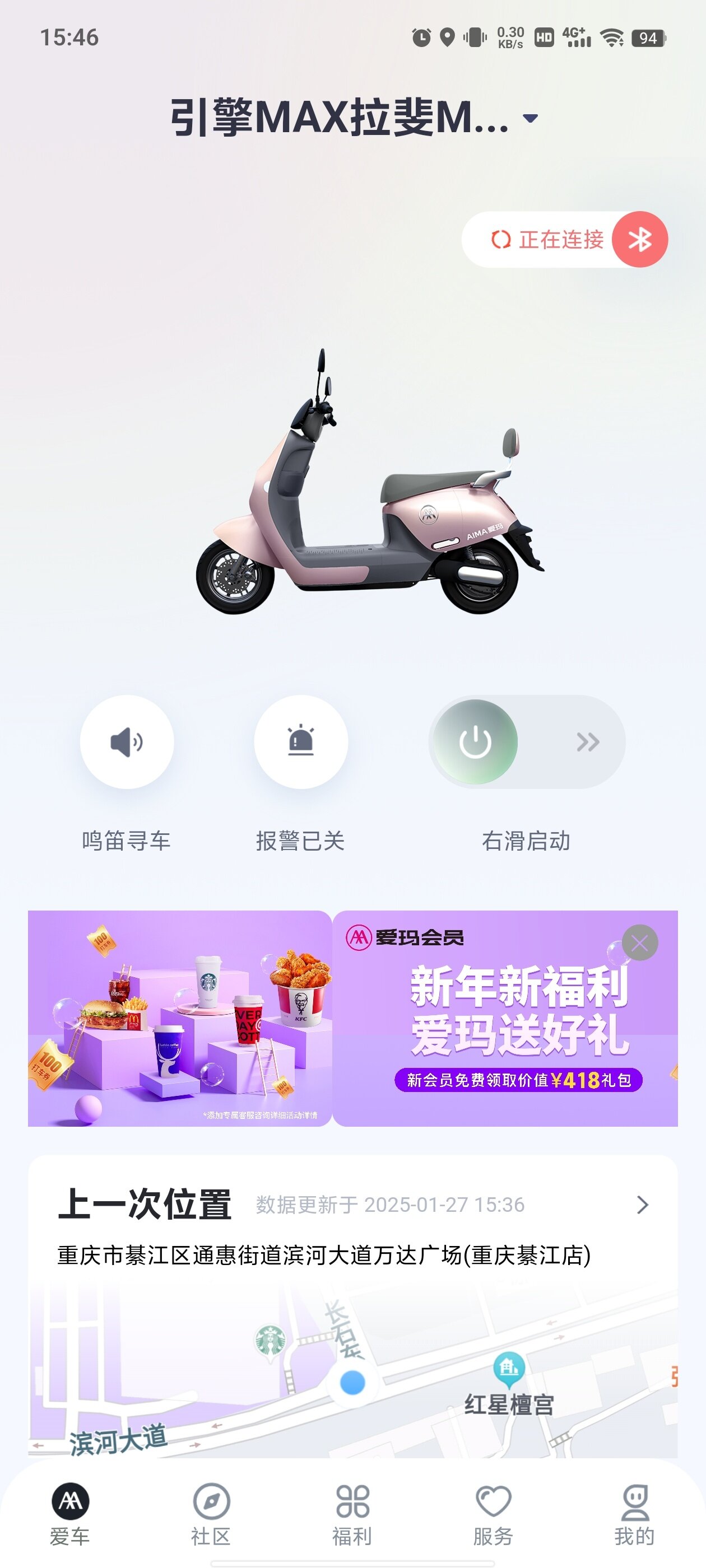Tap the red Bluetooth connection button
Screen dimensions: 706x1568
(x=639, y=239)
